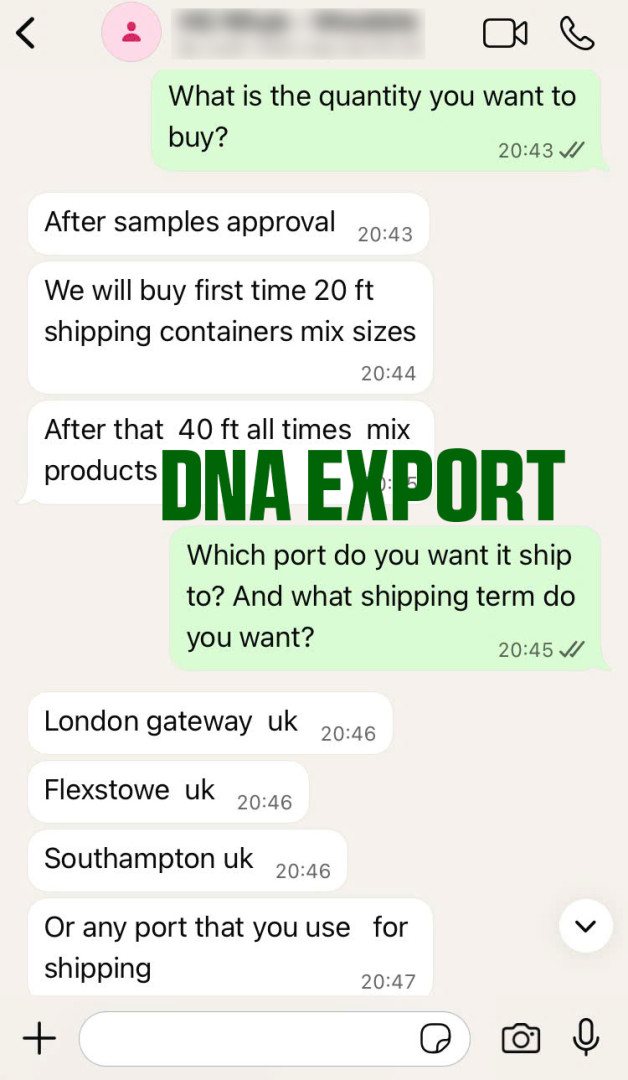Go back to the chat list
The width and height of the screenshot is (628, 1080).
coord(25,32)
